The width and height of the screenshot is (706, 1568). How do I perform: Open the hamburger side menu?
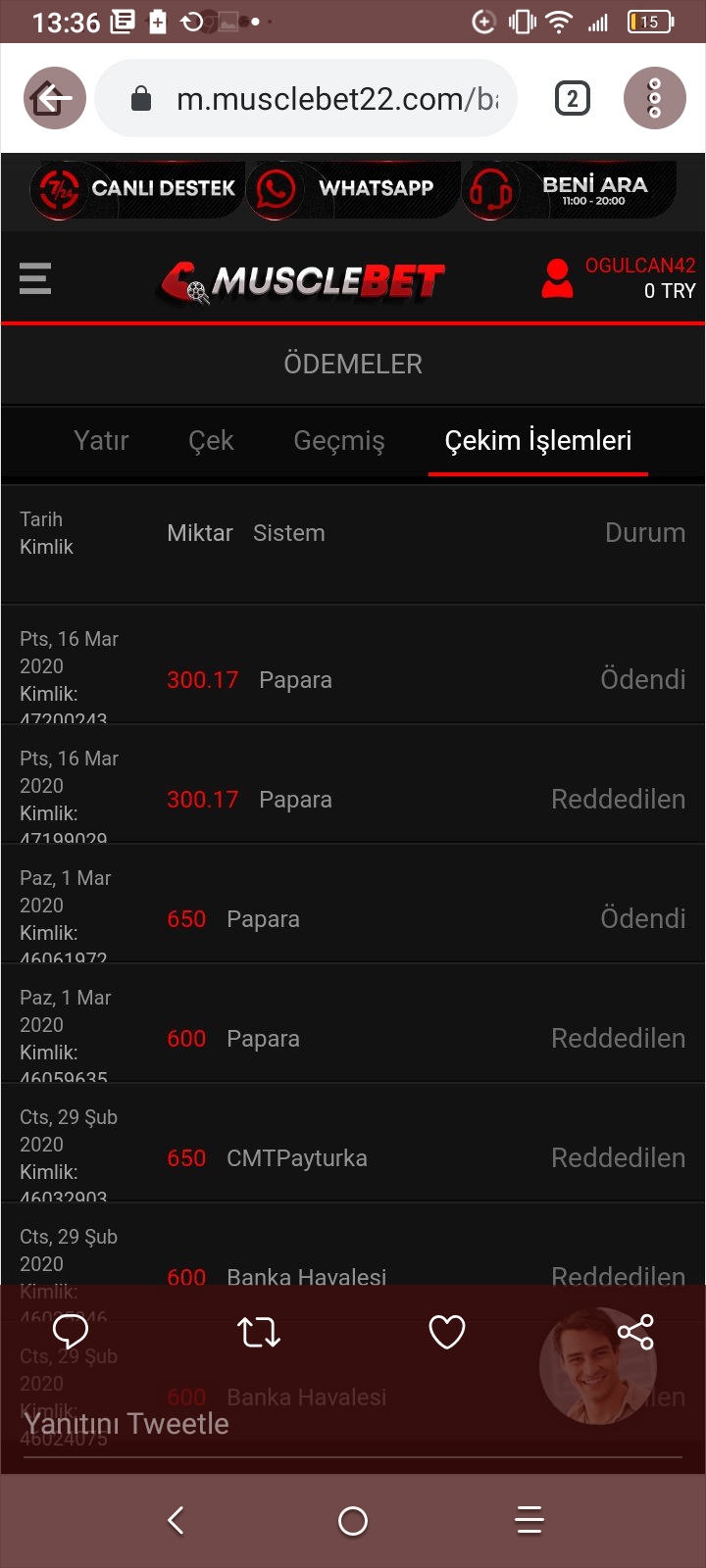(x=35, y=278)
